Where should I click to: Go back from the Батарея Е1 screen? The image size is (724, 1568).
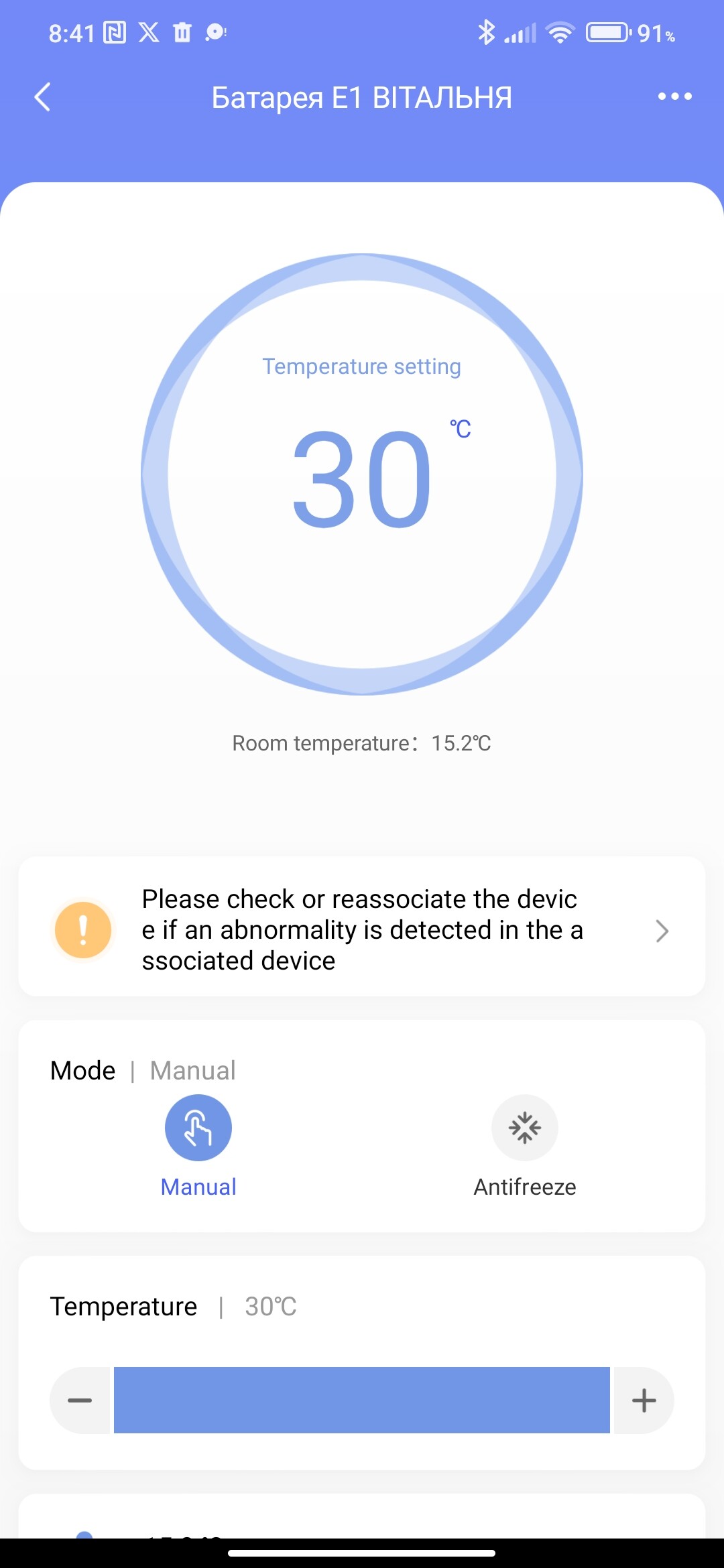point(42,97)
